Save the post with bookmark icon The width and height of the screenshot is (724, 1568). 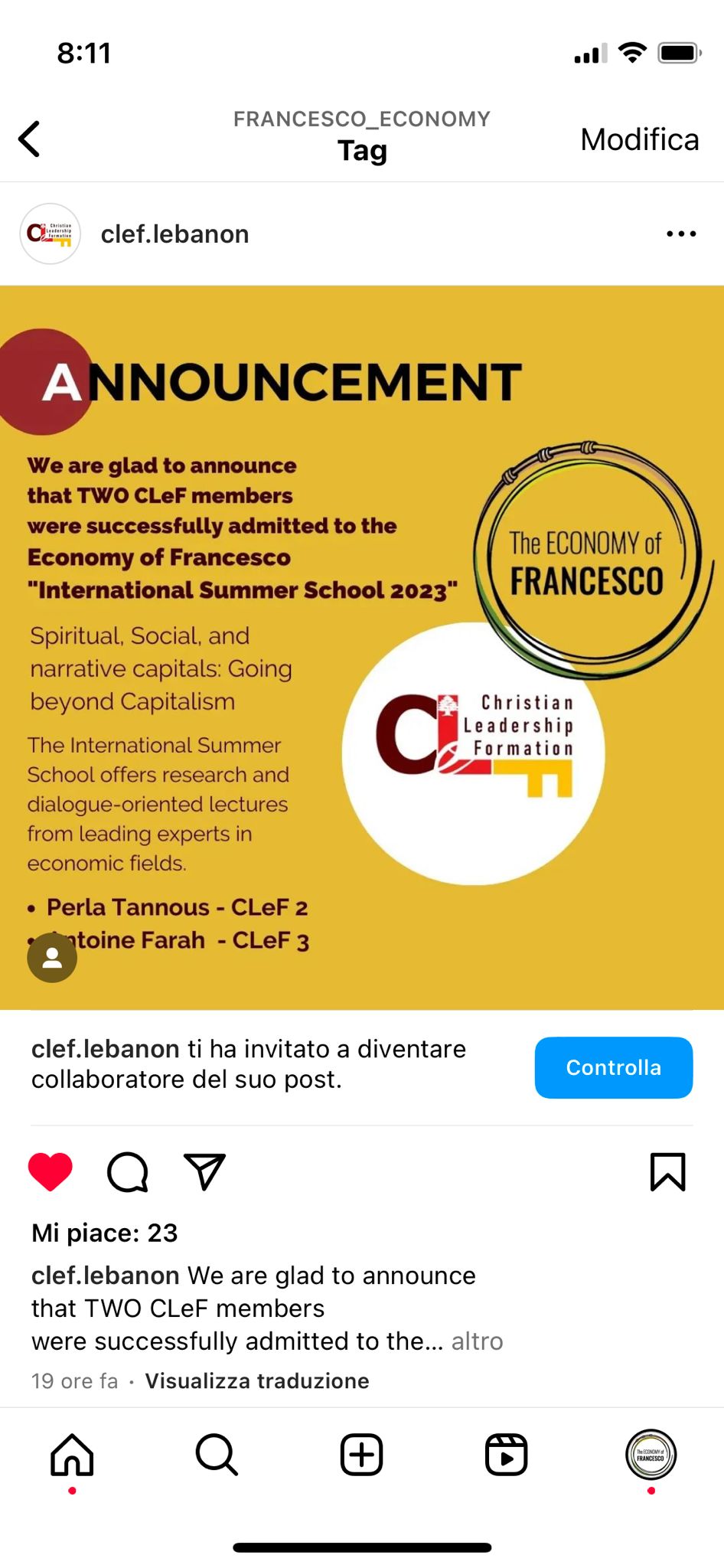coord(667,1172)
